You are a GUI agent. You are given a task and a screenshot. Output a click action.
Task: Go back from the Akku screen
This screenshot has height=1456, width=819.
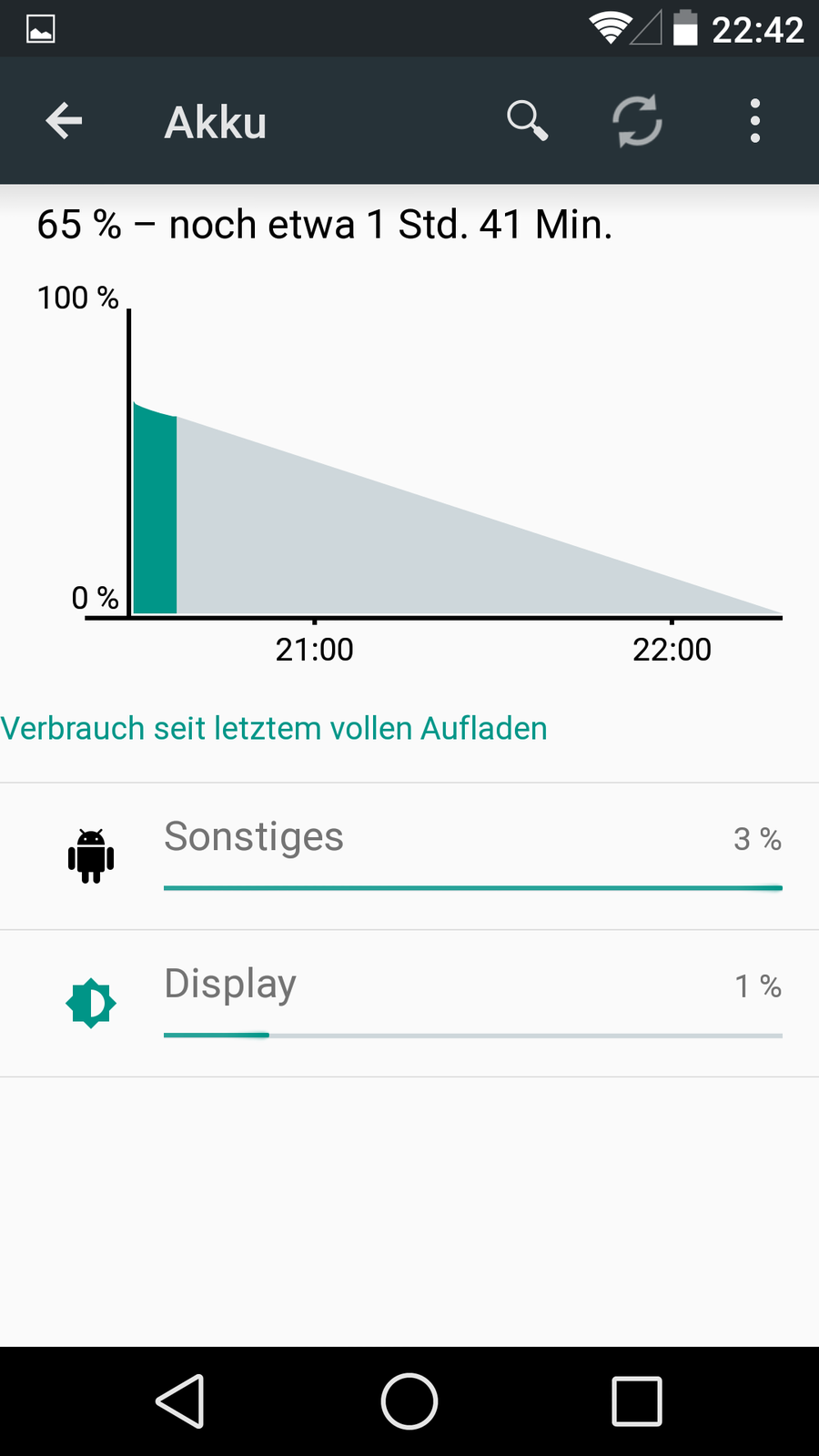[x=64, y=121]
